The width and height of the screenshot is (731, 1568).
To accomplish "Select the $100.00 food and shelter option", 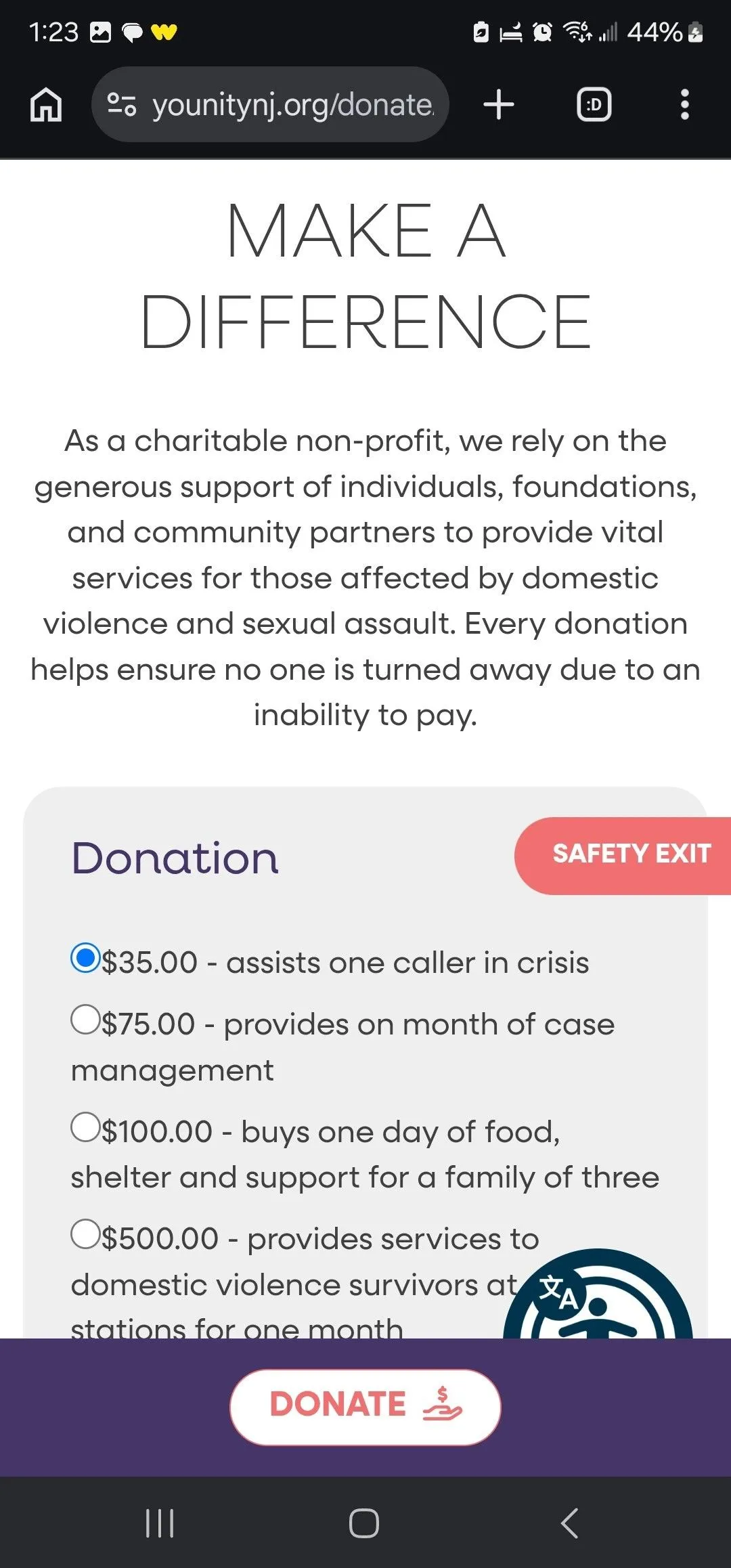I will 85,1127.
